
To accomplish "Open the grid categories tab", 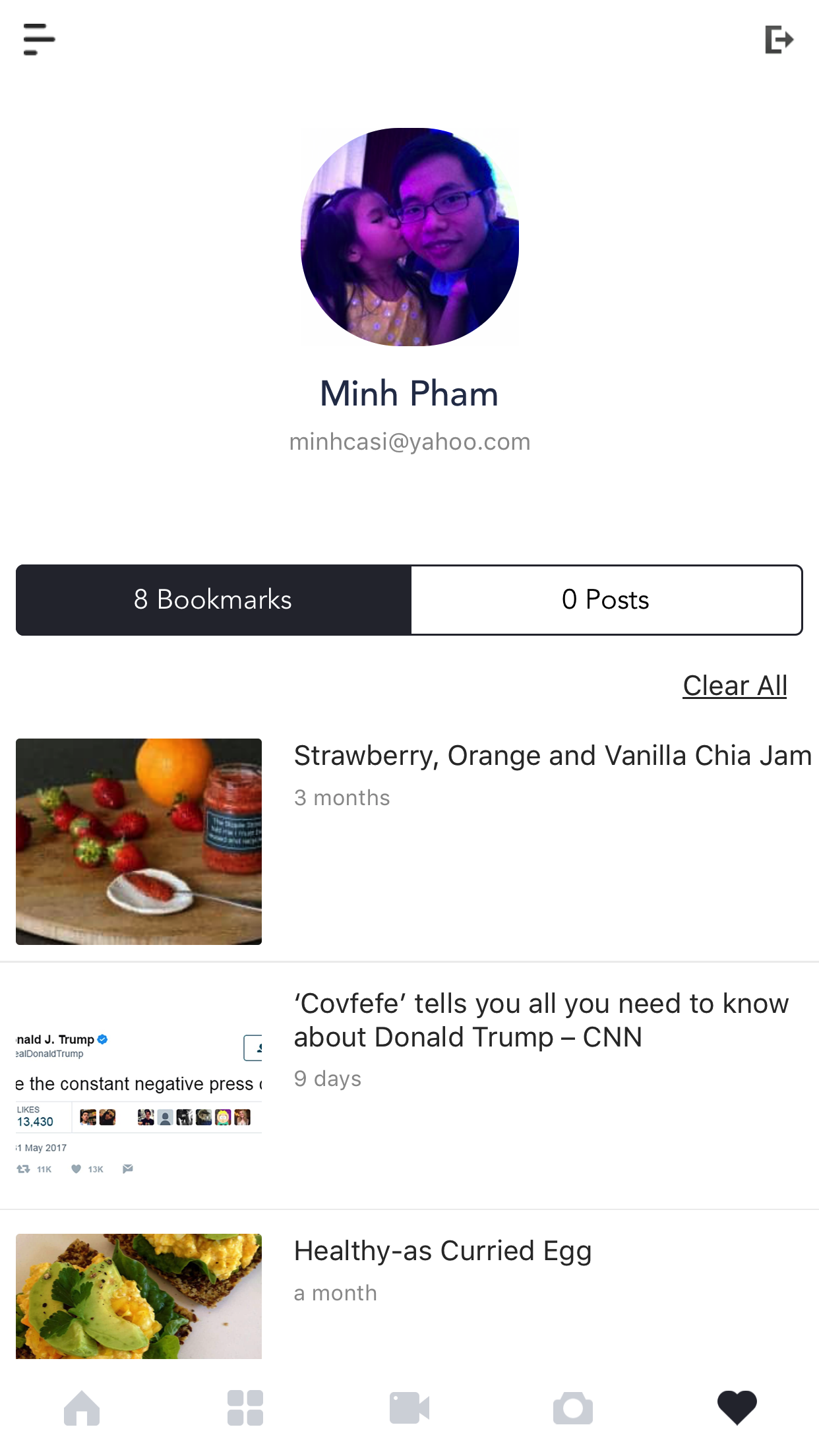I will point(245,1408).
